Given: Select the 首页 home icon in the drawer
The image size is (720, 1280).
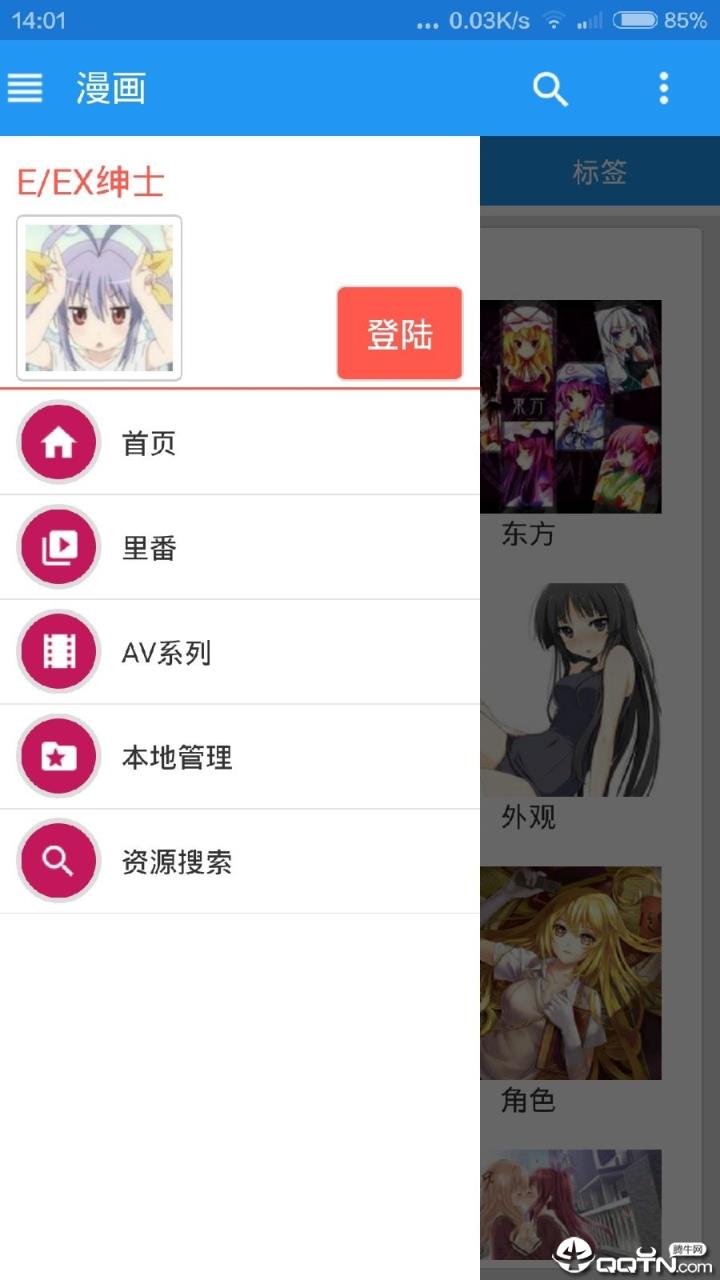Looking at the screenshot, I should (58, 442).
